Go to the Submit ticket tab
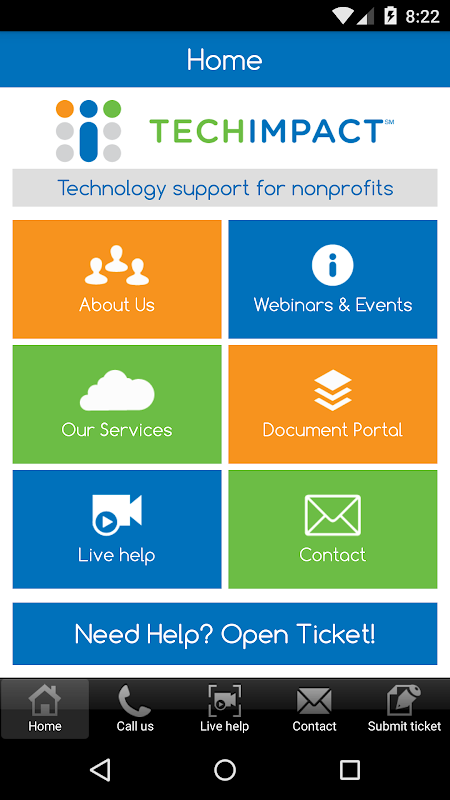The width and height of the screenshot is (450, 800). (x=405, y=709)
